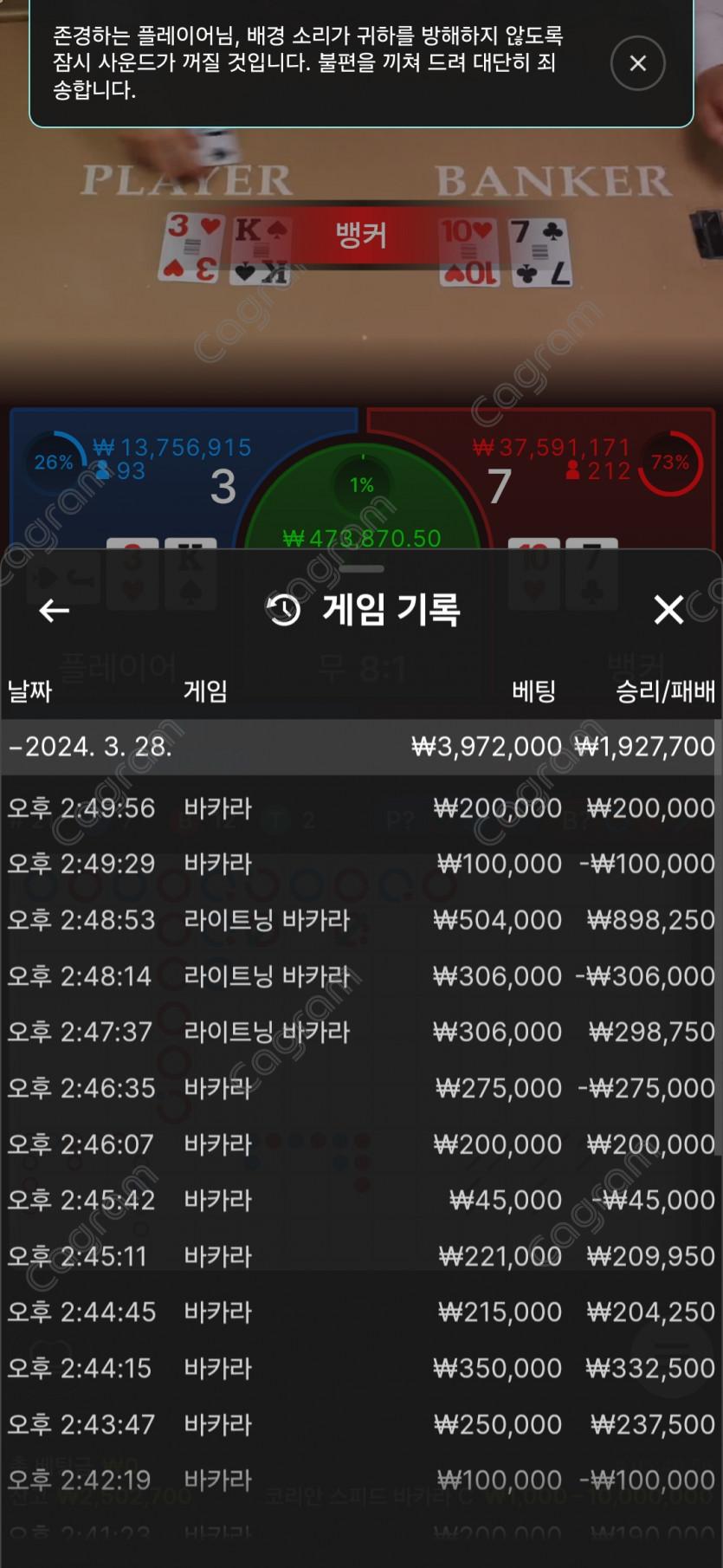The width and height of the screenshot is (723, 1568).
Task: Open the 오후 2:42:19 바카라 record
Action: click(361, 1480)
